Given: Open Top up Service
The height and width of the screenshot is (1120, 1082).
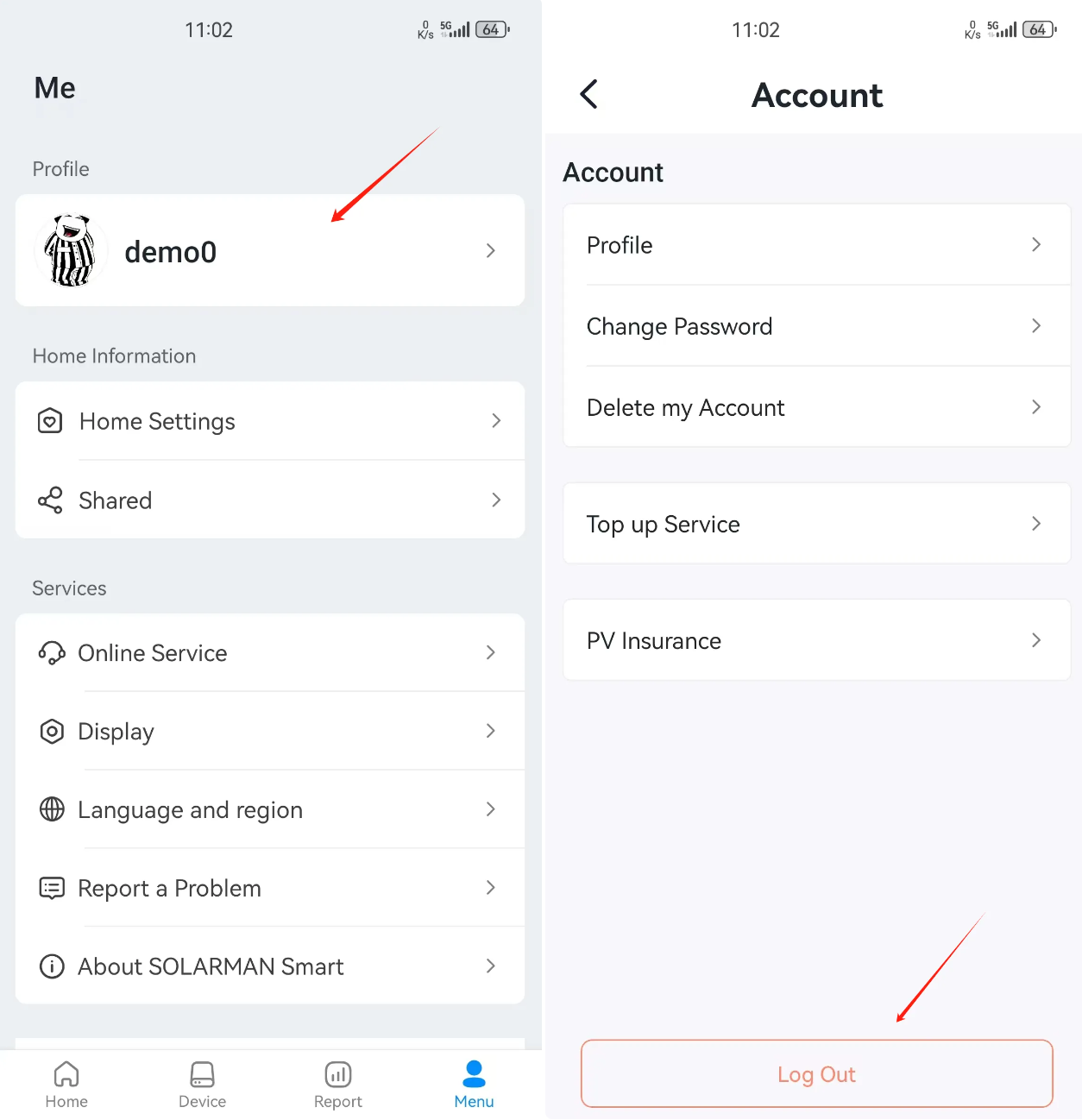Looking at the screenshot, I should [816, 524].
